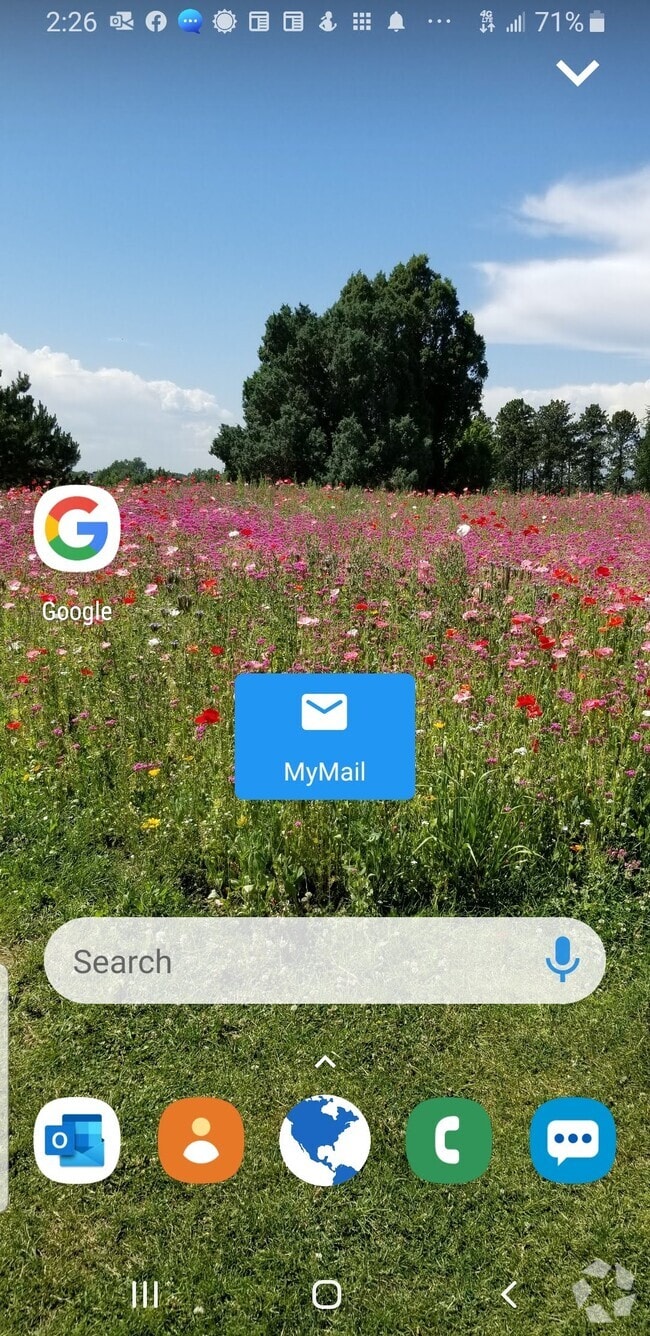Open the MyMail widget

point(324,736)
